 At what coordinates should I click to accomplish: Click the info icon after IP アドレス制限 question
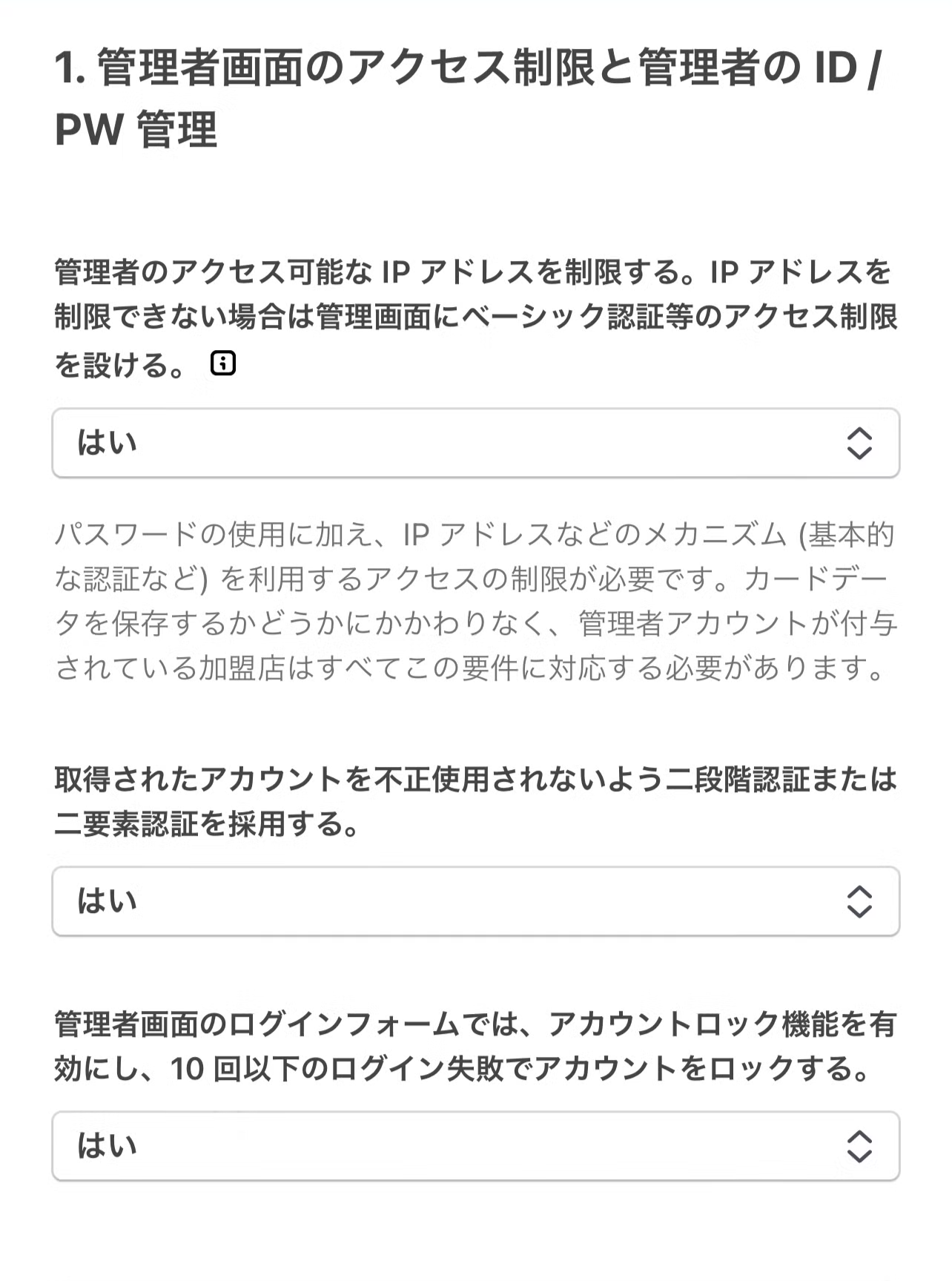coord(222,364)
